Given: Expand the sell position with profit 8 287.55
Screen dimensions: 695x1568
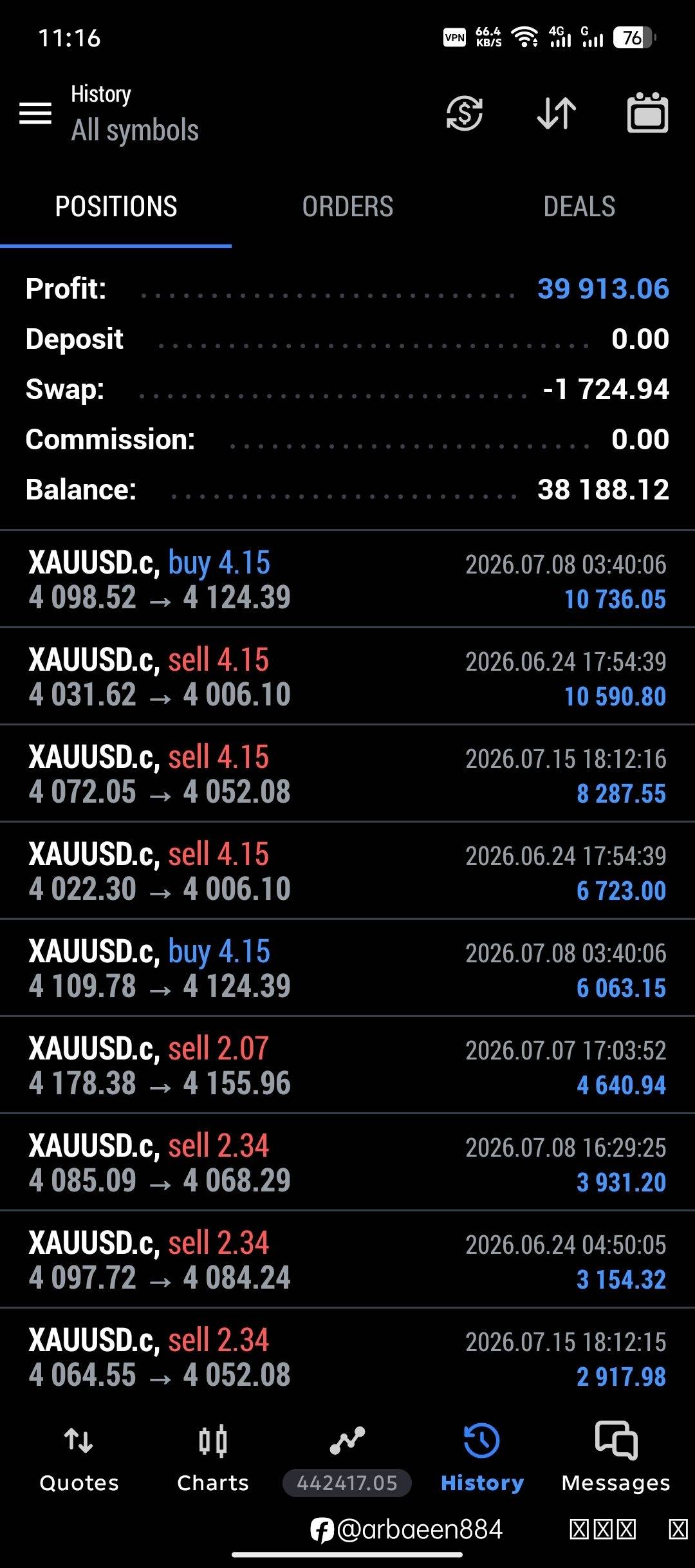Looking at the screenshot, I should tap(347, 774).
